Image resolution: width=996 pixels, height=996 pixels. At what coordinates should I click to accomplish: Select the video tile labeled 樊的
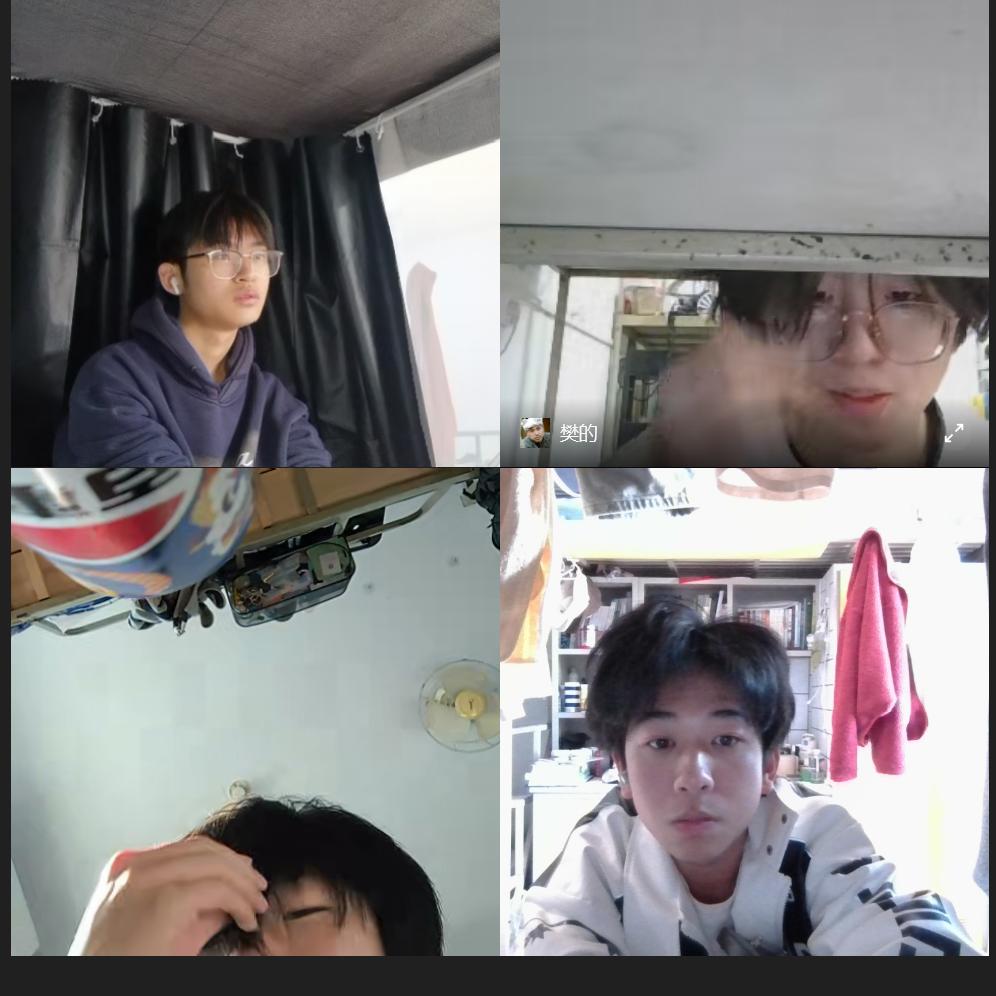point(744,233)
